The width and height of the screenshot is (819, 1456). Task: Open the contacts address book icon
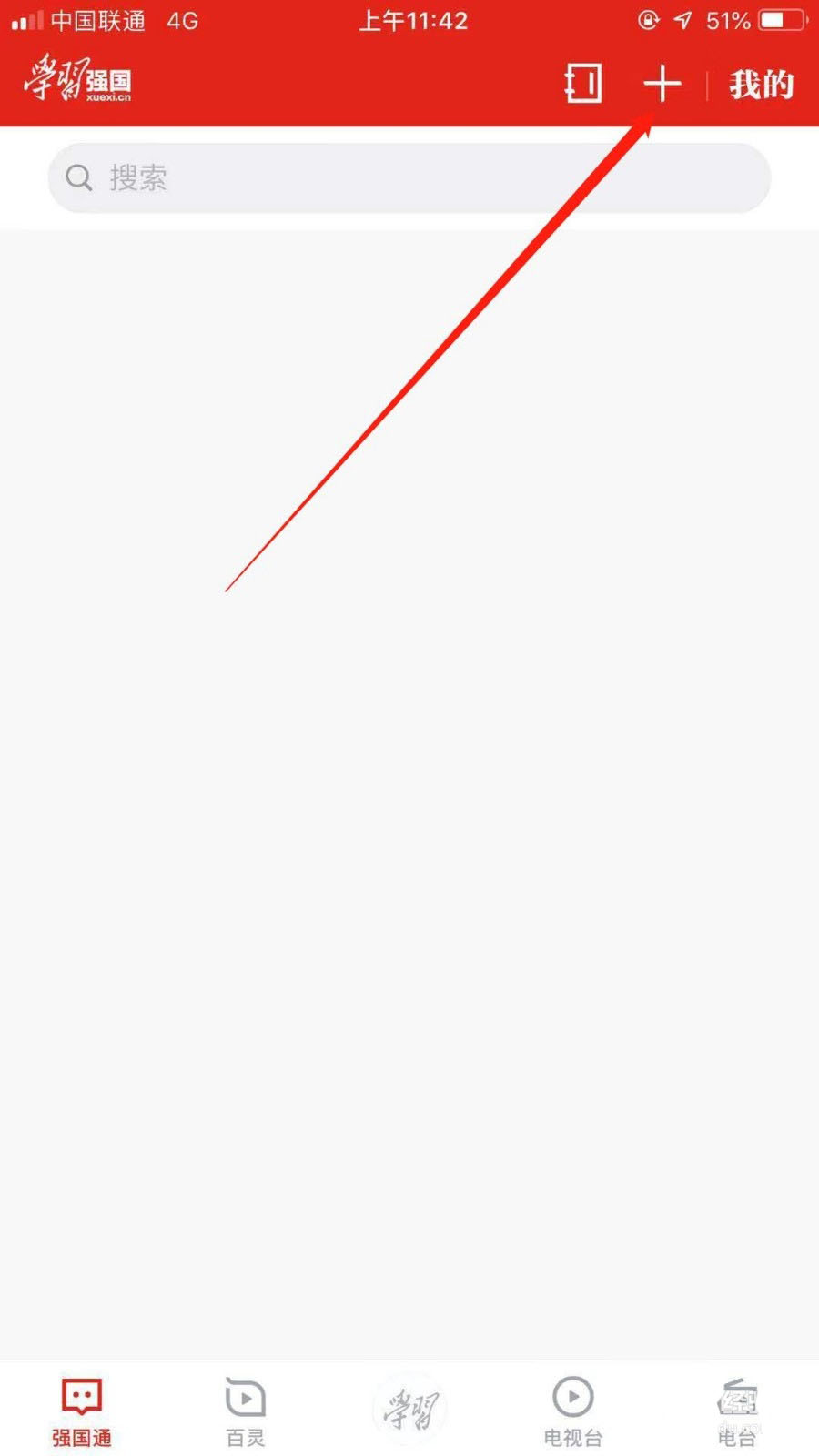click(x=582, y=84)
